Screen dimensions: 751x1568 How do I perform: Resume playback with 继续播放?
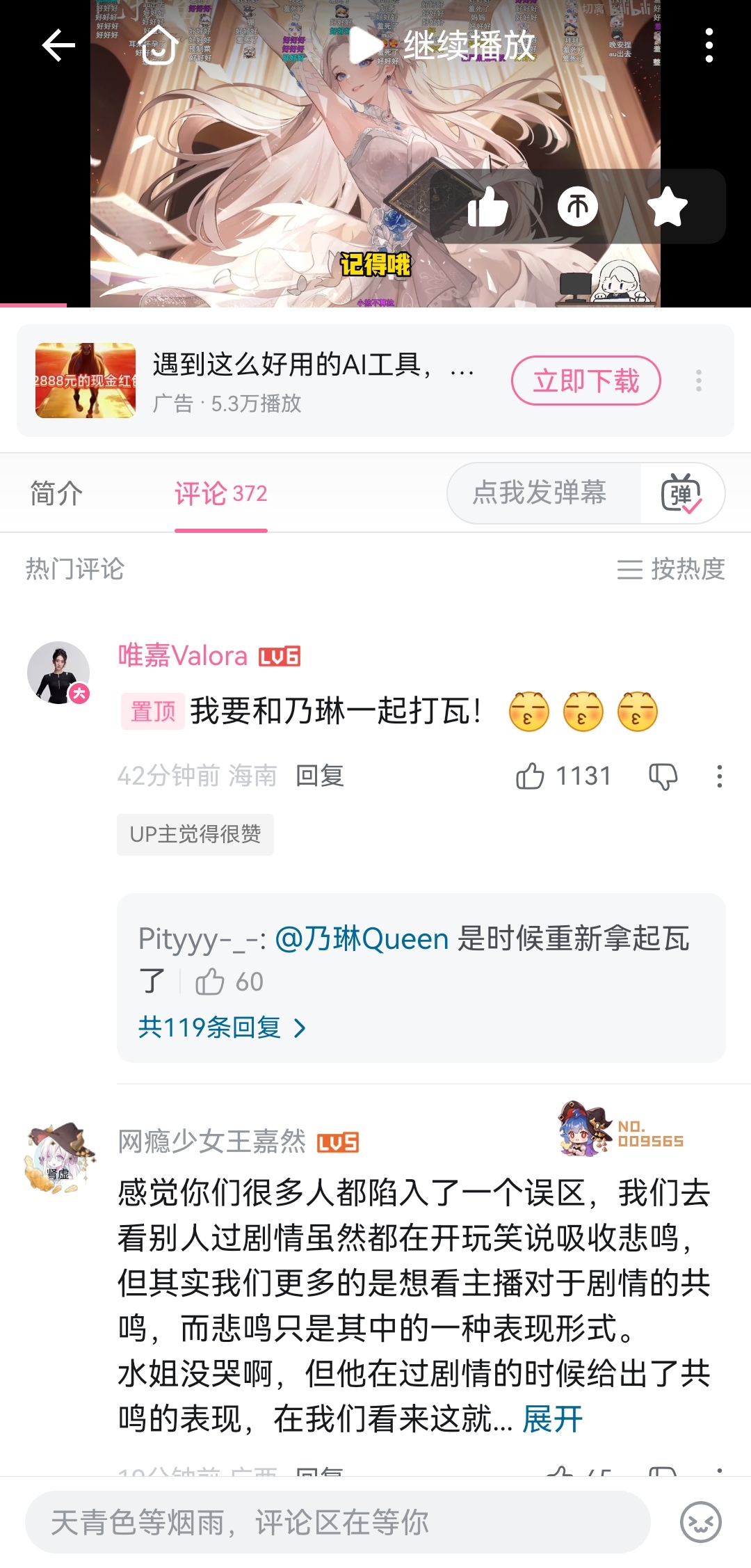point(442,46)
